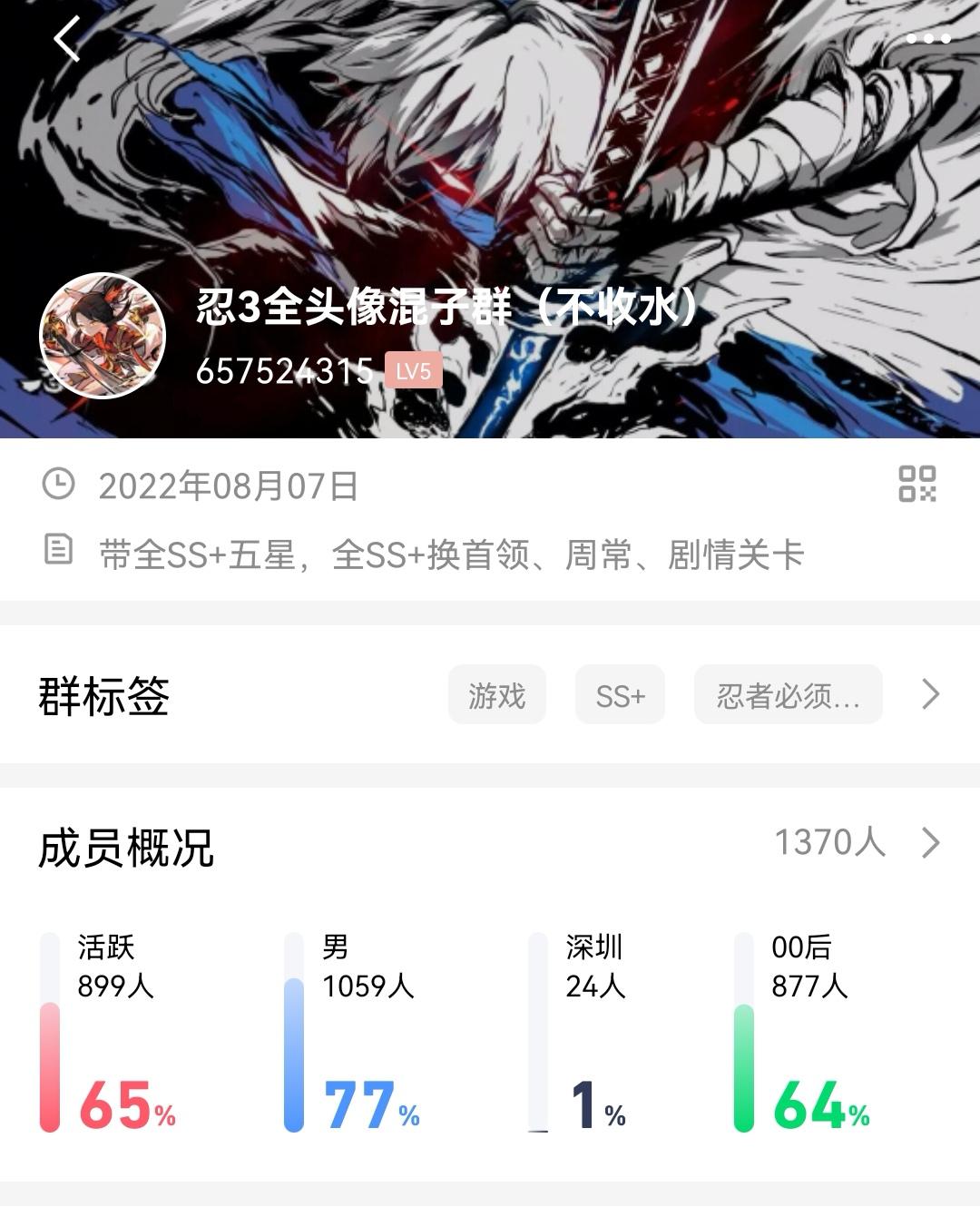Open the three-dot overflow menu

click(928, 38)
